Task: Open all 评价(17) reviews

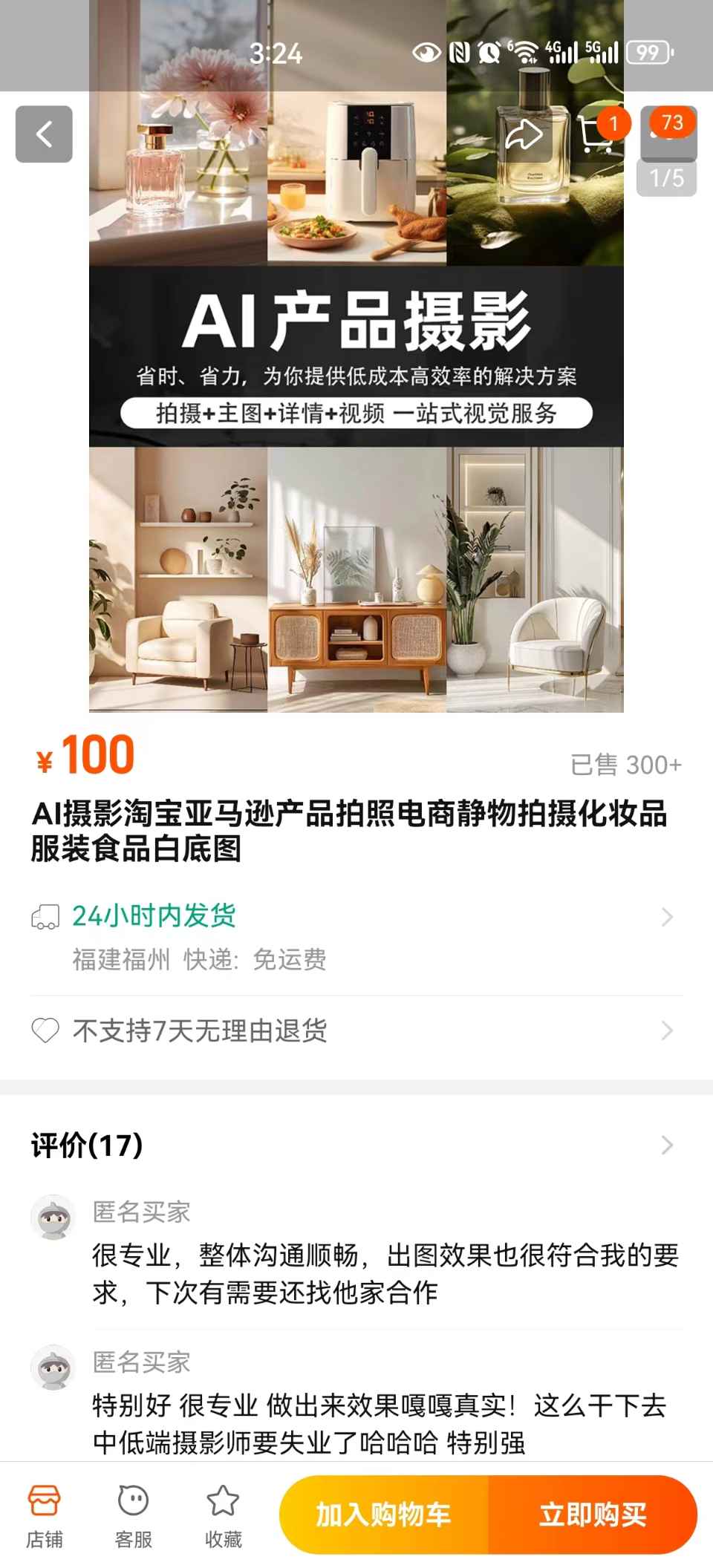Action: 356,1146
